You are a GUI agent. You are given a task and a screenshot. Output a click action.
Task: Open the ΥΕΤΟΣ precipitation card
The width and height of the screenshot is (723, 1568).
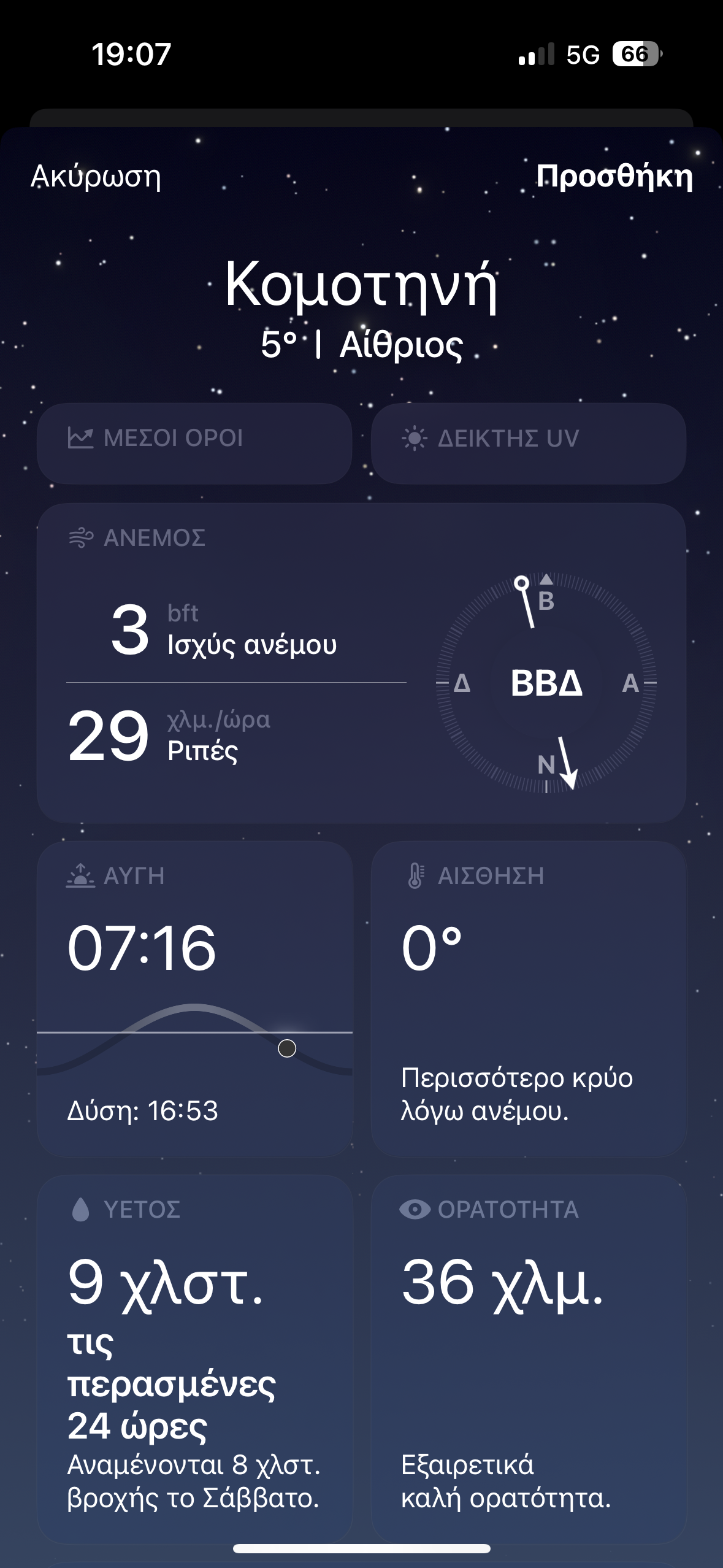pos(194,1357)
